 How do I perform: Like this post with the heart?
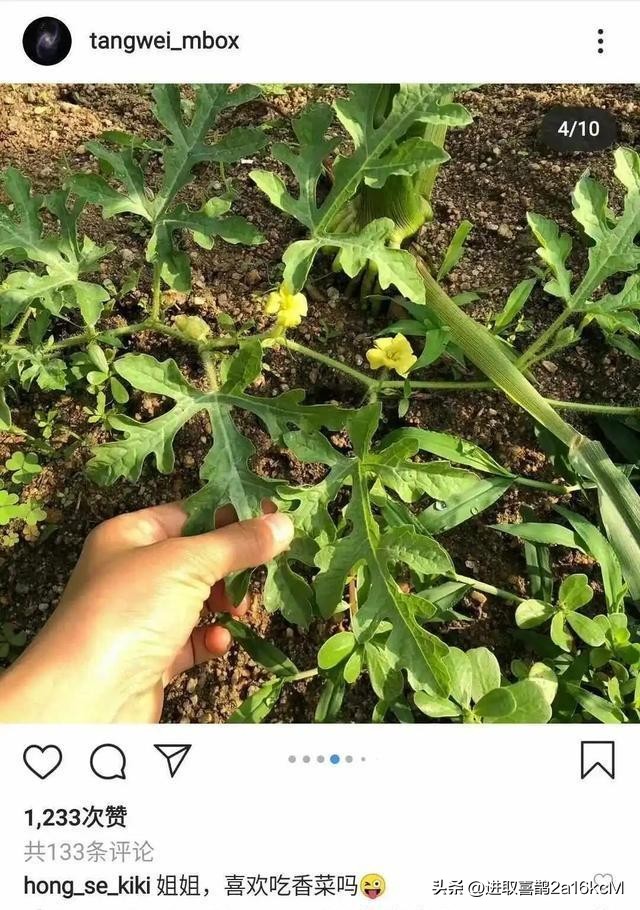click(43, 761)
